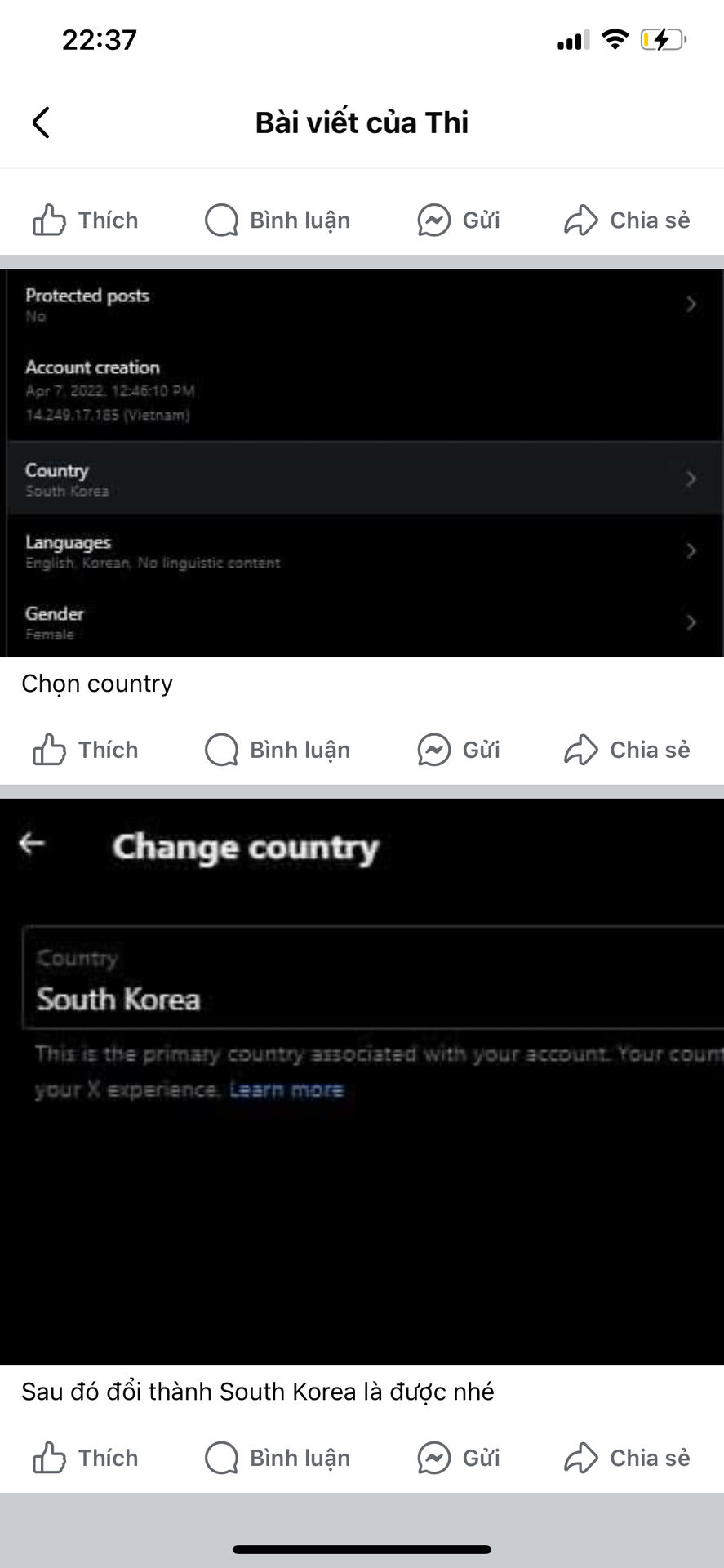Go back from Thi's post
Viewport: 724px width, 1568px height.
tap(41, 122)
